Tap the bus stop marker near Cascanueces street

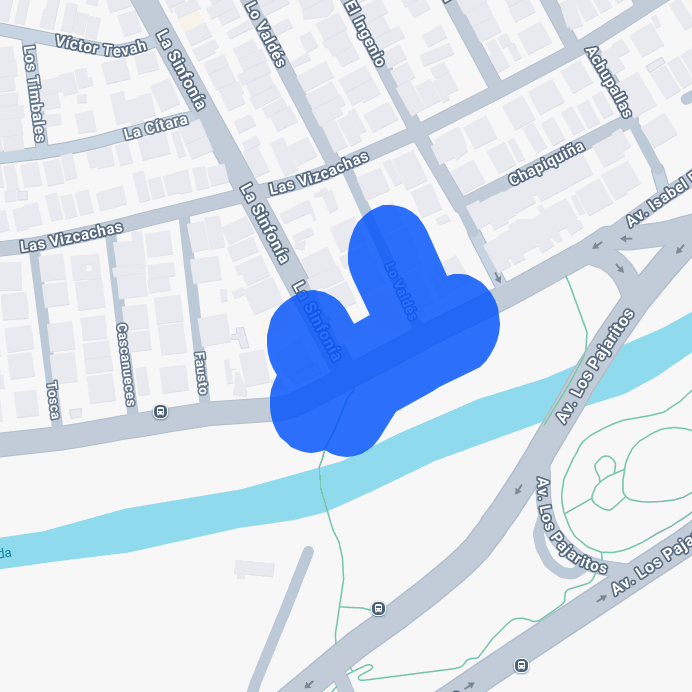[160, 411]
